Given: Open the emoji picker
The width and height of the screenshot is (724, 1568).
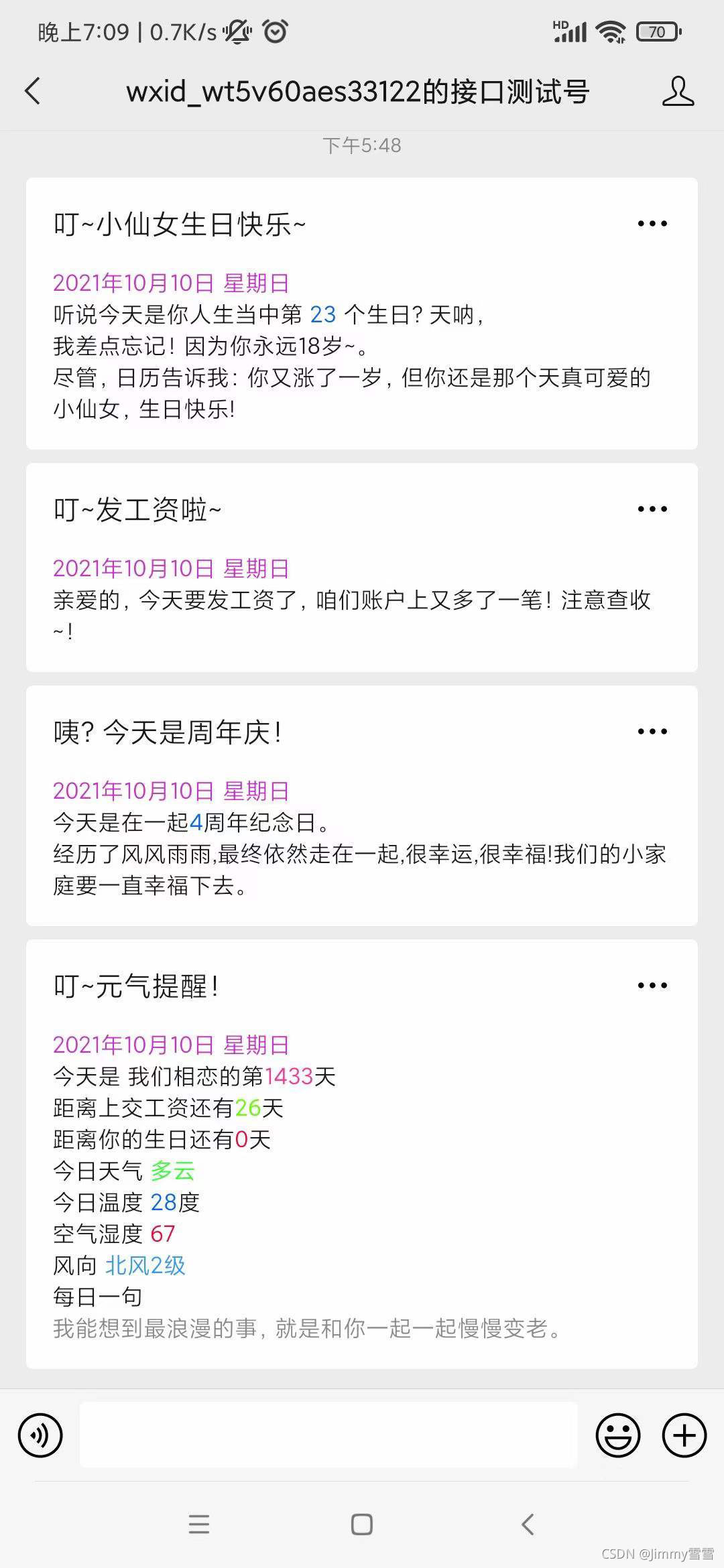Looking at the screenshot, I should click(x=617, y=1435).
